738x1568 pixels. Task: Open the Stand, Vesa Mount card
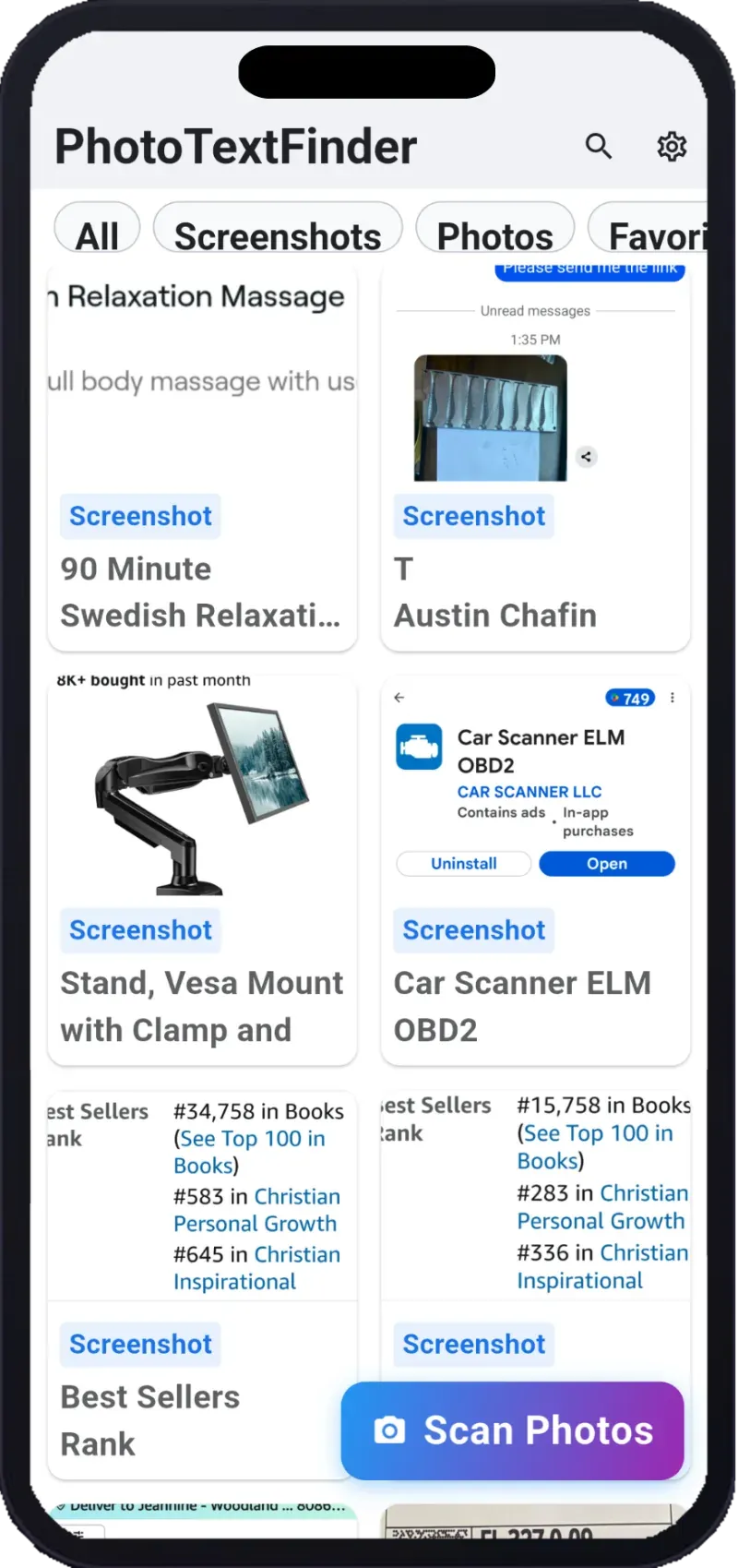point(202,872)
